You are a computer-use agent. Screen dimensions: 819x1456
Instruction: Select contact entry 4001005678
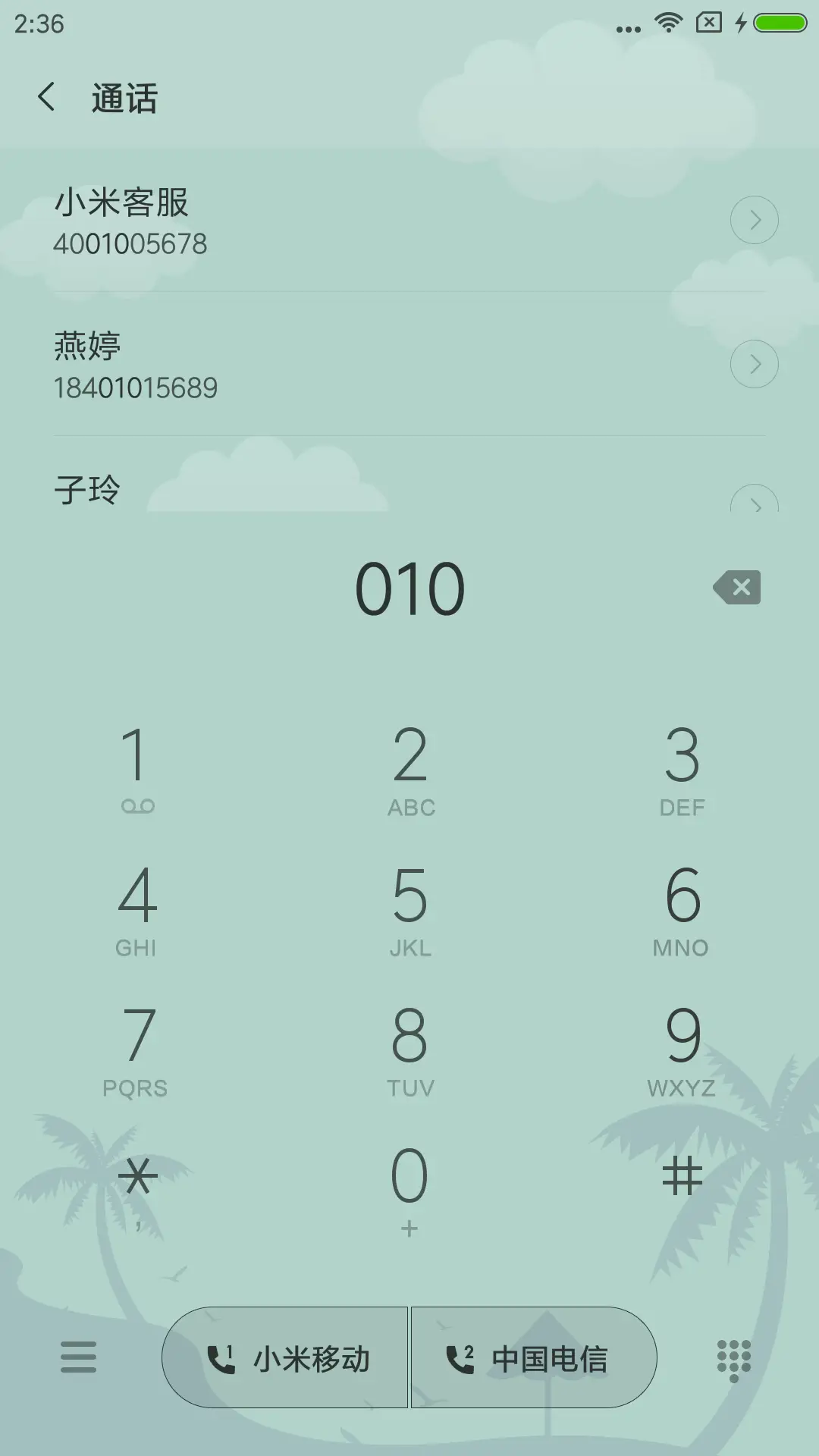[x=133, y=243]
